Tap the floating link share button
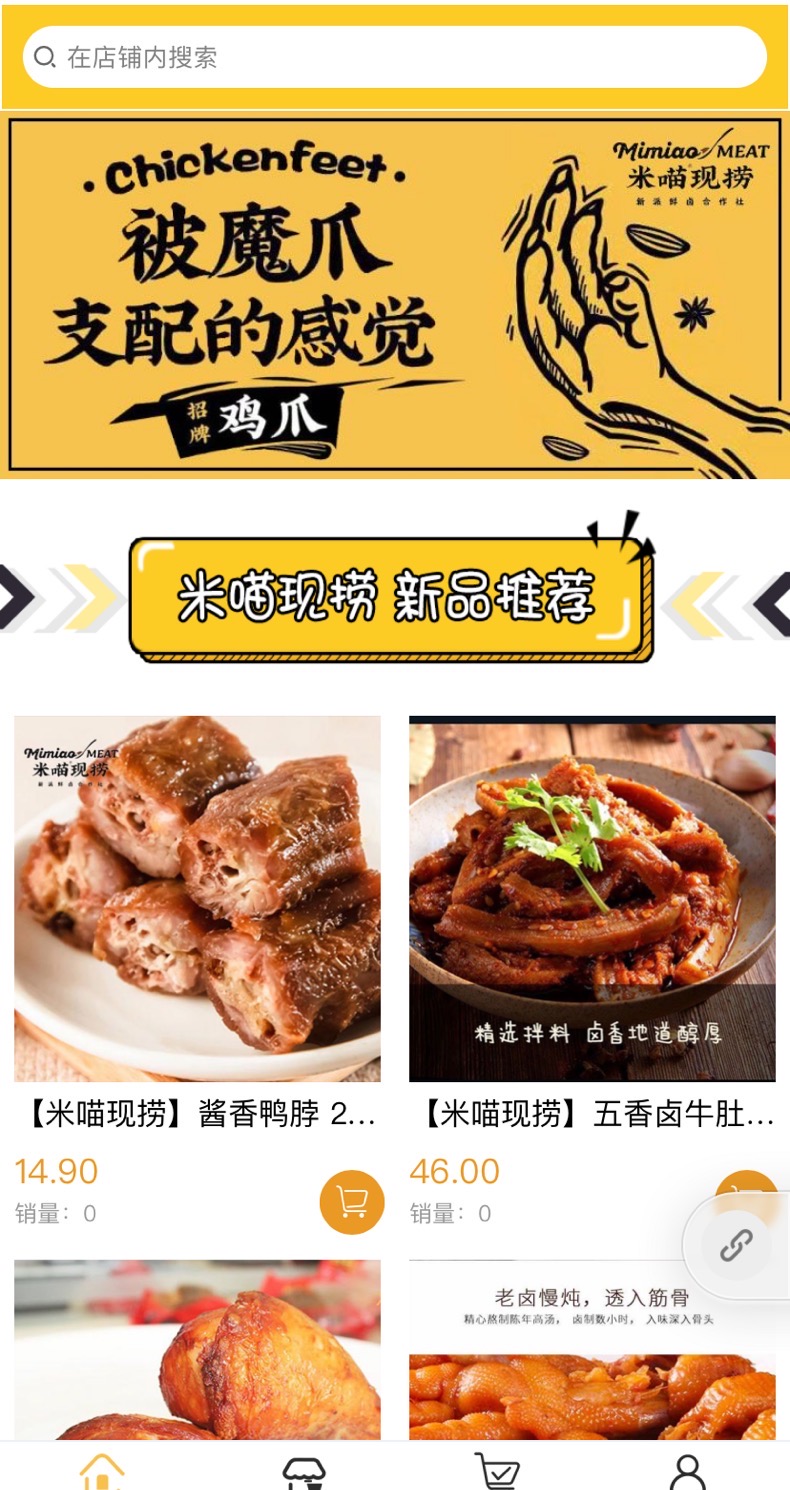The height and width of the screenshot is (1490, 790). coord(737,1246)
